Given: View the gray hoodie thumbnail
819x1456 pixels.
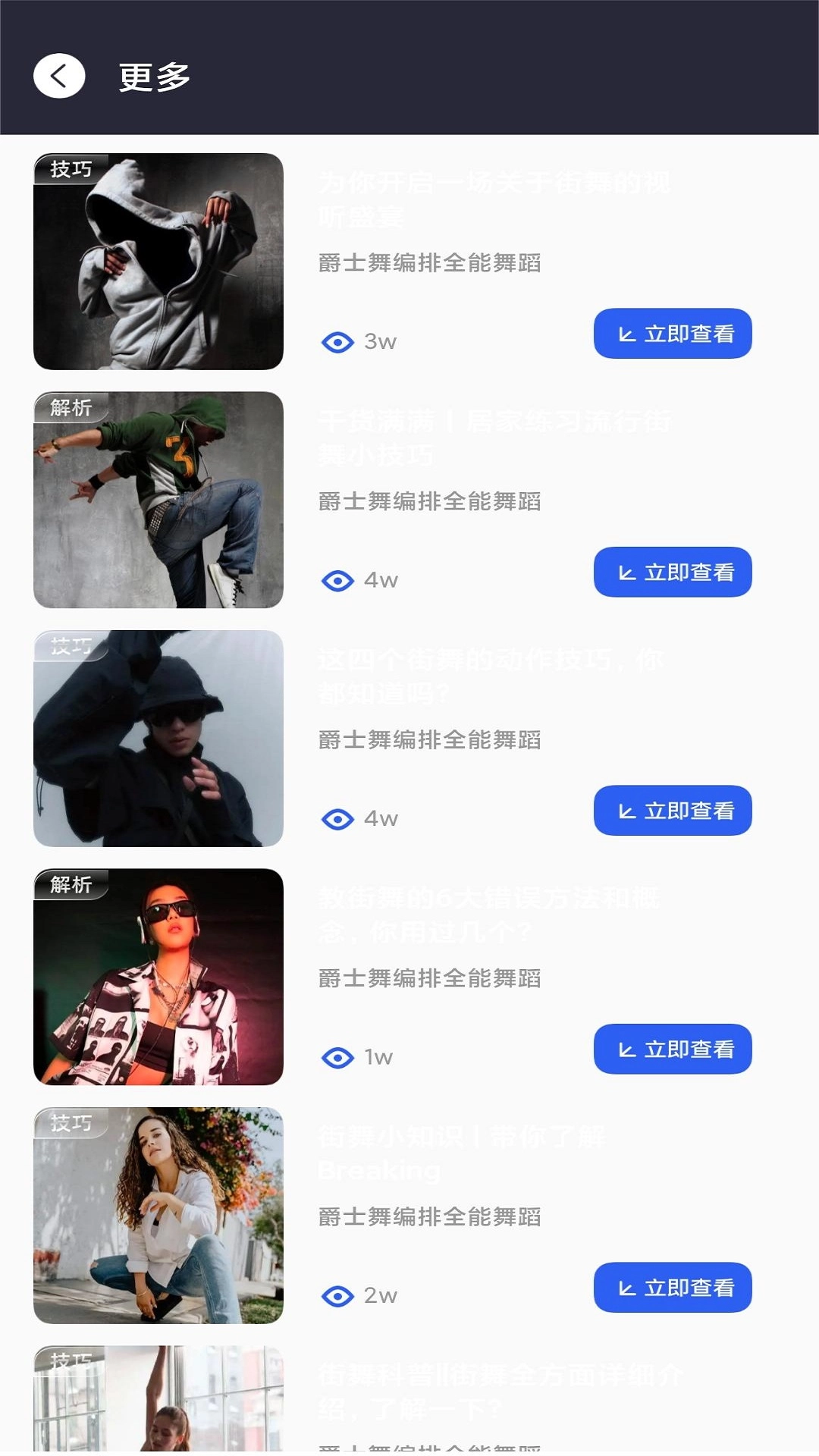Looking at the screenshot, I should [158, 263].
